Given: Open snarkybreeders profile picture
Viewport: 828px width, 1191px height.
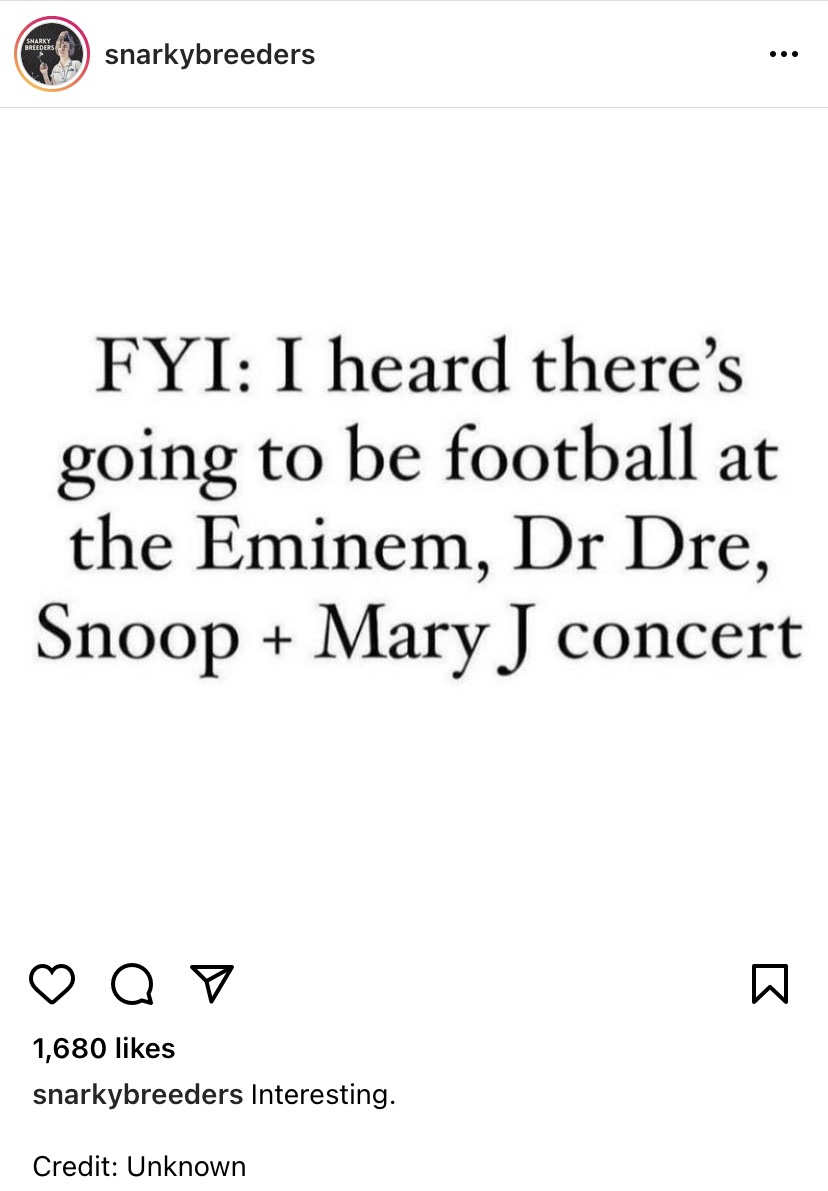Looking at the screenshot, I should (x=52, y=54).
